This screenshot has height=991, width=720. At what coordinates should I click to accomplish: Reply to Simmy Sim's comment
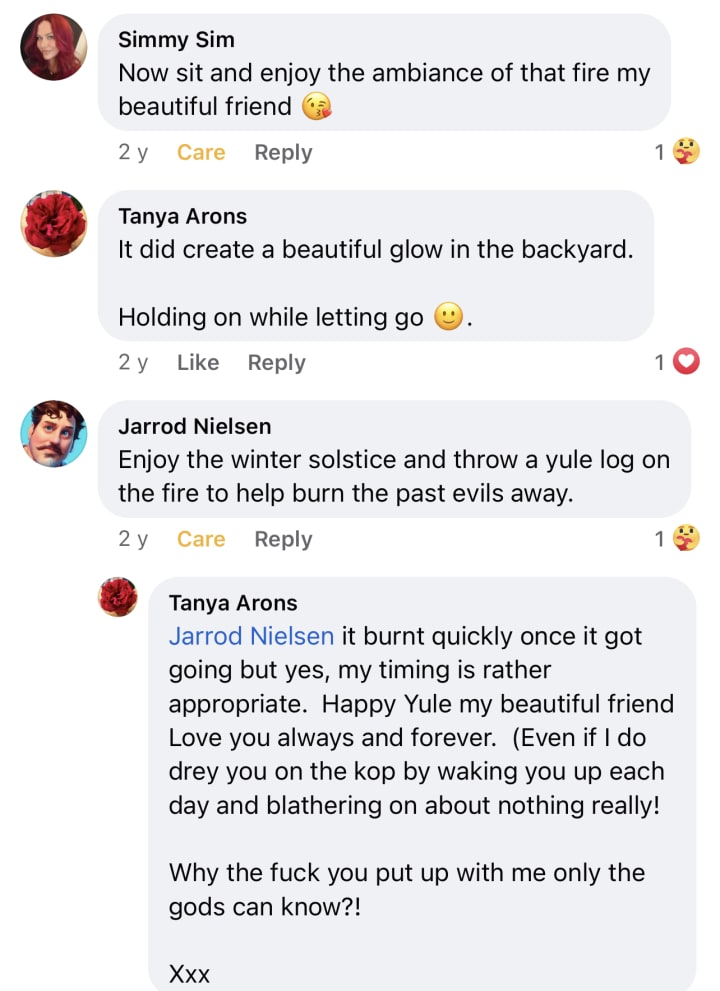coord(283,153)
